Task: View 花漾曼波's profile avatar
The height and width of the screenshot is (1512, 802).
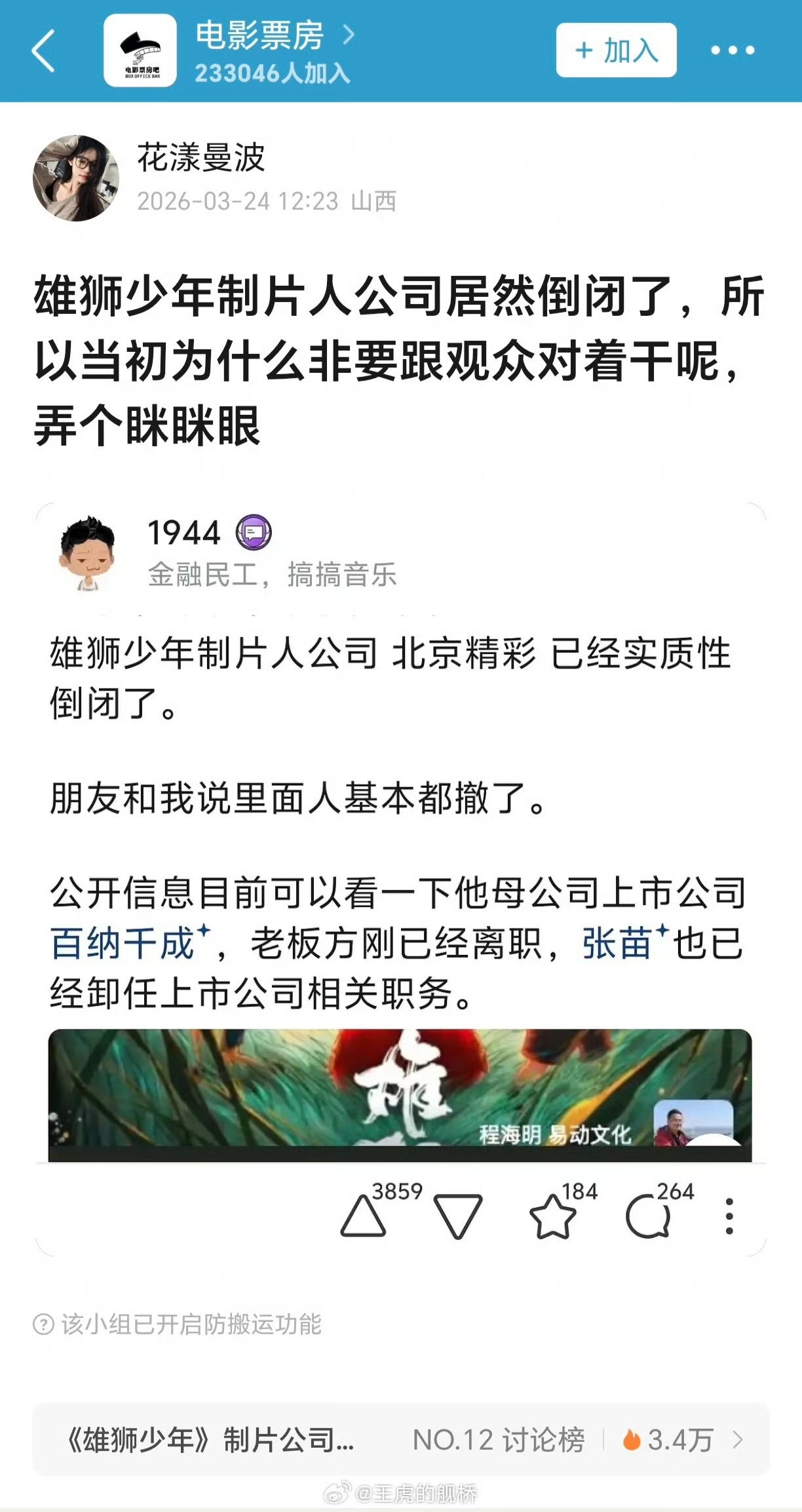Action: pyautogui.click(x=76, y=178)
